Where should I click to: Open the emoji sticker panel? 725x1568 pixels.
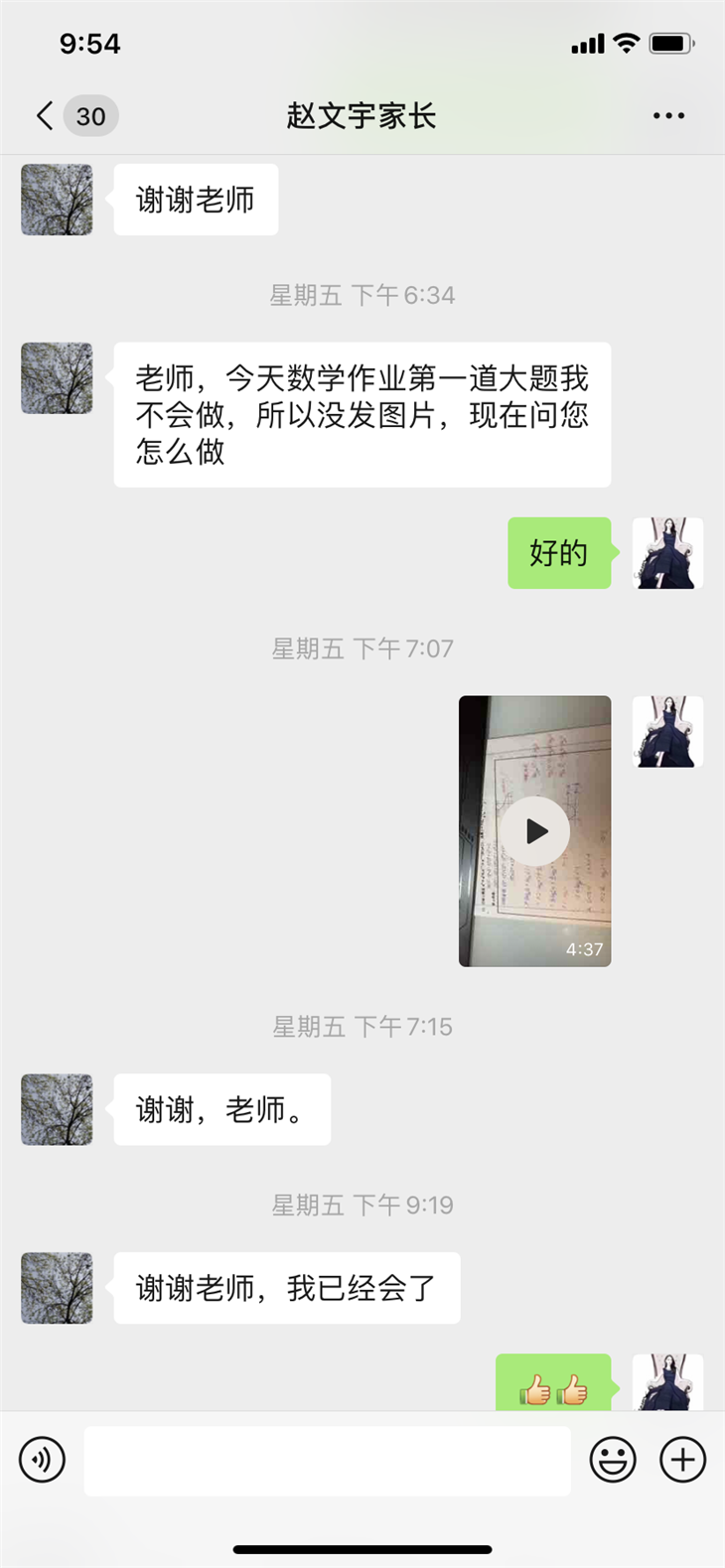pyautogui.click(x=613, y=1460)
